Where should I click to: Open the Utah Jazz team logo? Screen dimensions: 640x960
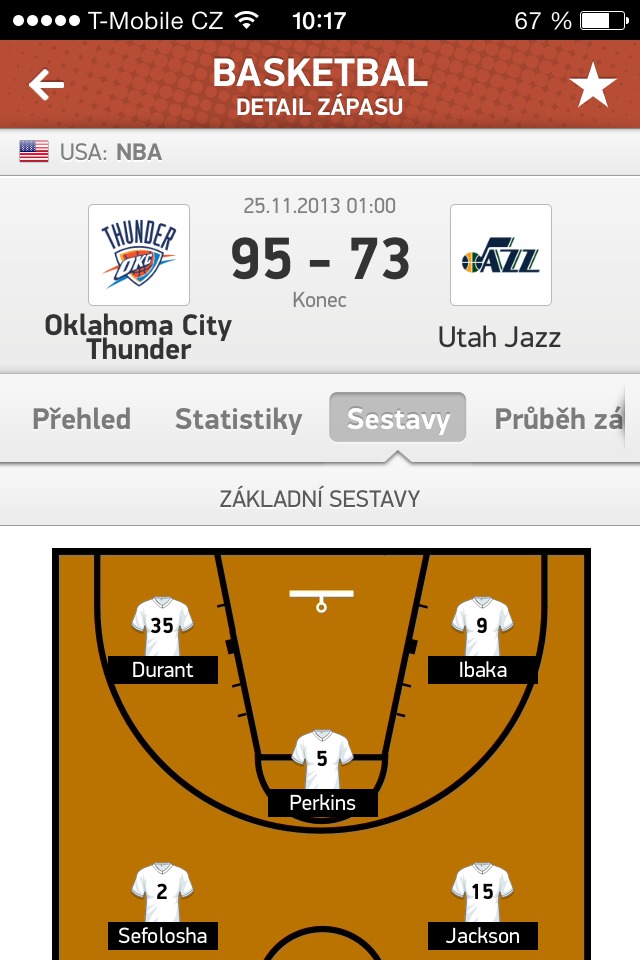500,255
